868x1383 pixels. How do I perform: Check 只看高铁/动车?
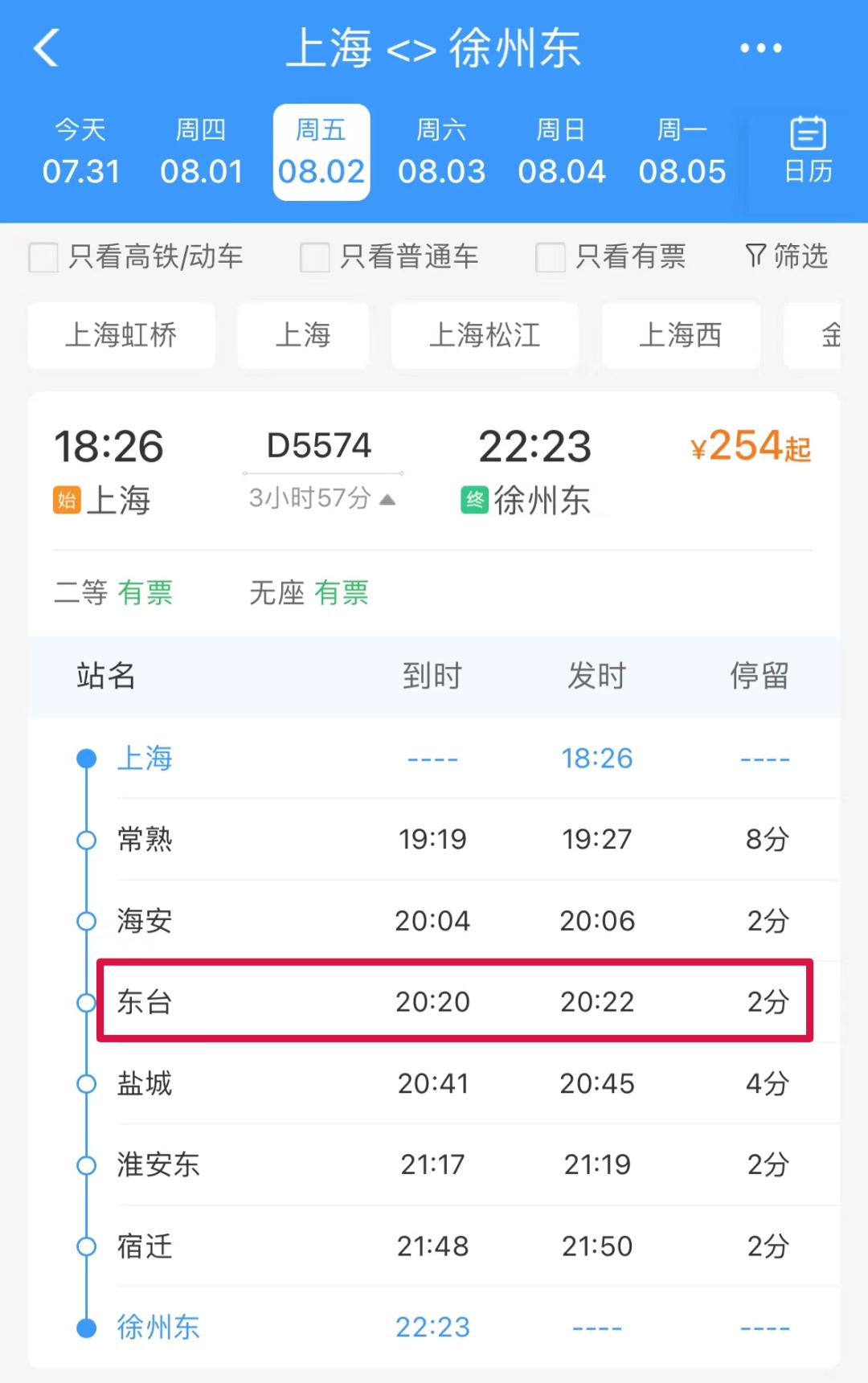(43, 258)
